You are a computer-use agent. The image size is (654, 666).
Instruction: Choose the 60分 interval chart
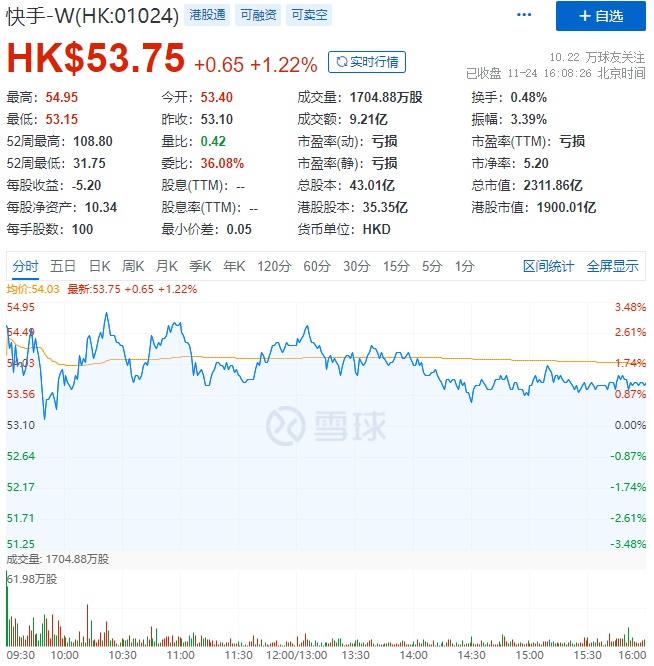click(x=317, y=266)
